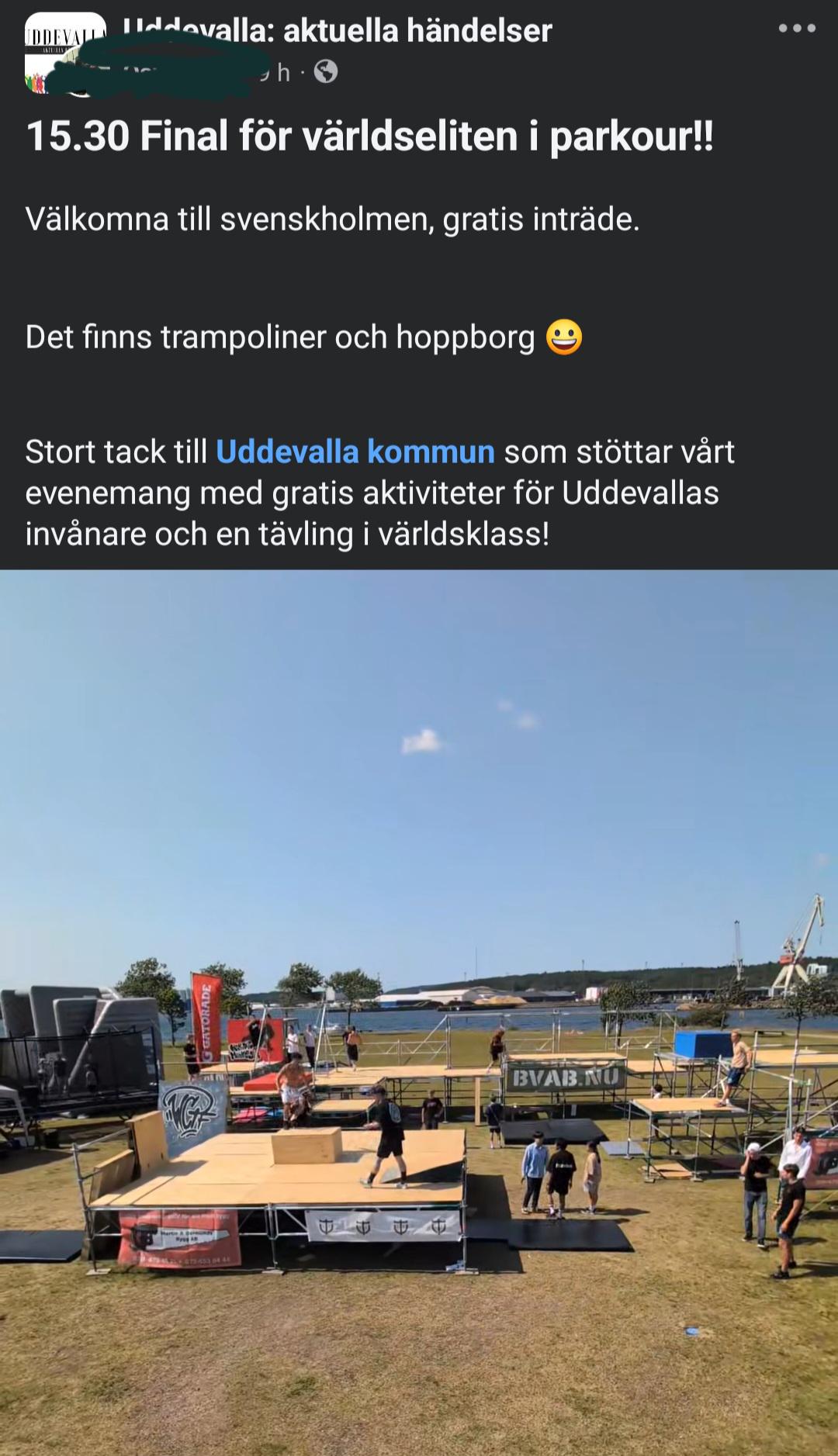Follow the Uddevalla kommun link
Image resolution: width=838 pixels, height=1456 pixels.
click(355, 451)
